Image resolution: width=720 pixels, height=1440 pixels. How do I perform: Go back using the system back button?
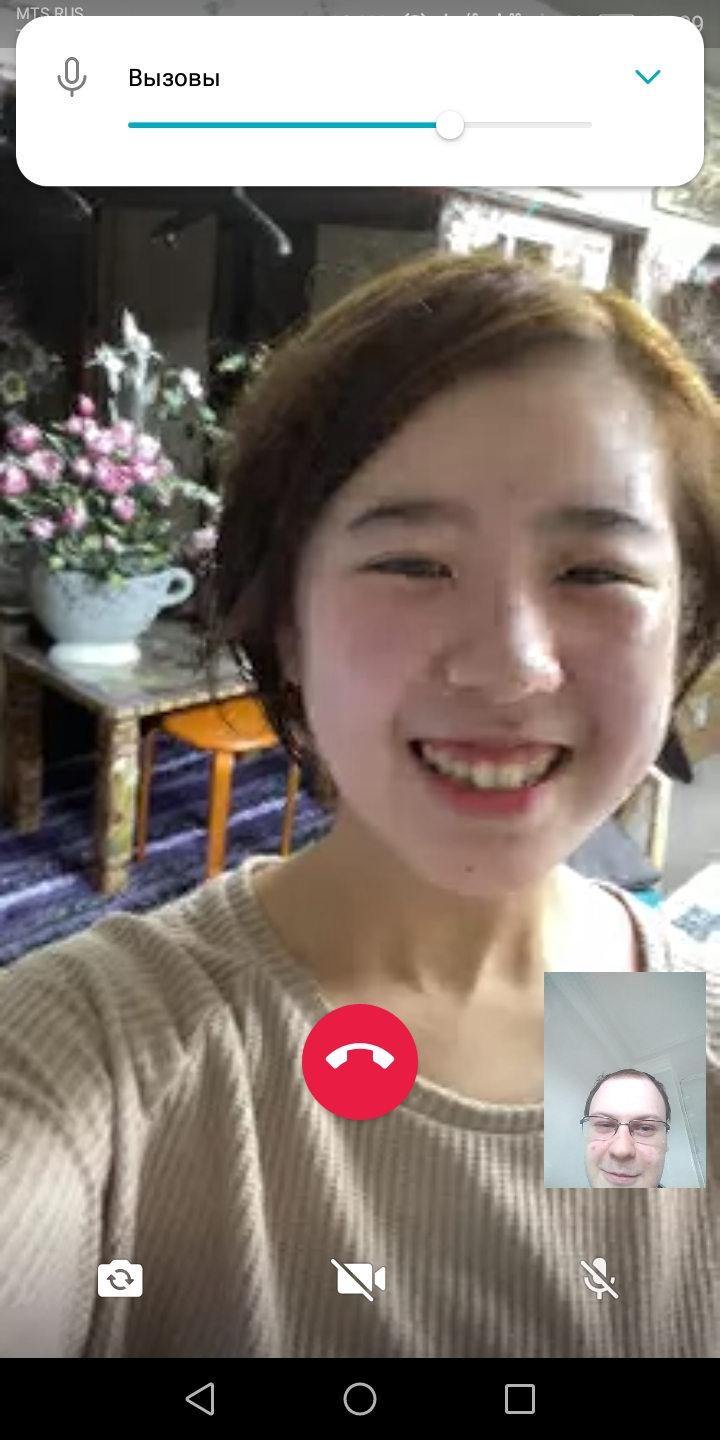[x=200, y=1399]
